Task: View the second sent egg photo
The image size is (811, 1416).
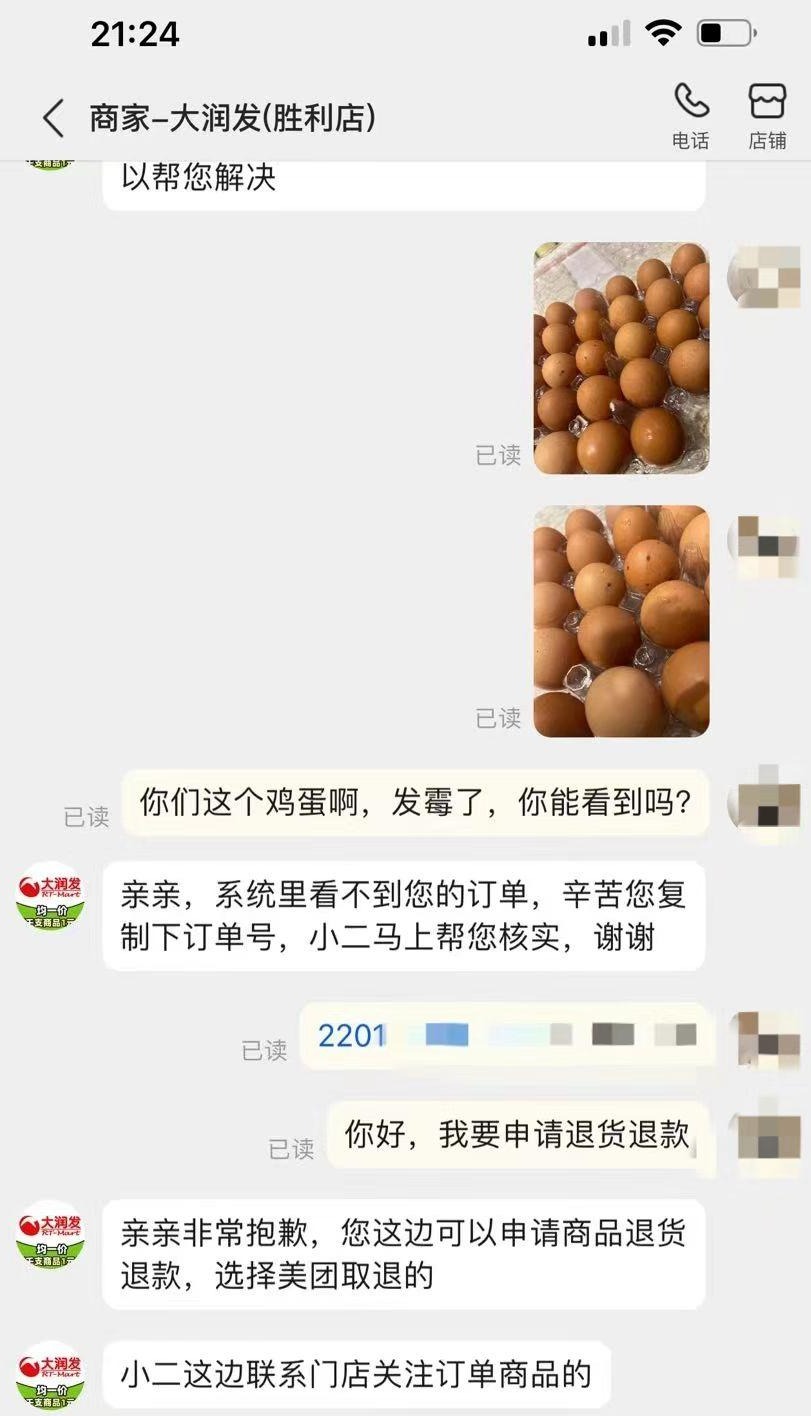Action: (x=621, y=621)
